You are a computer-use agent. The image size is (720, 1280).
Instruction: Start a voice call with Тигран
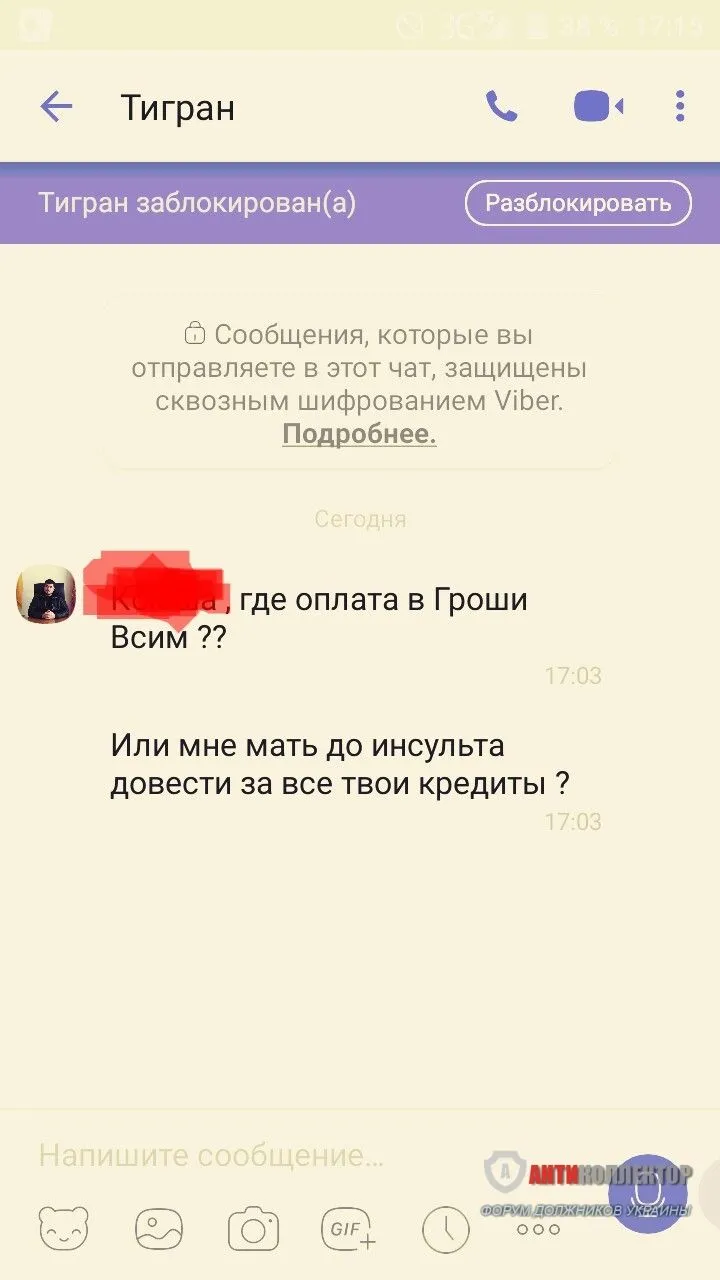pyautogui.click(x=501, y=106)
